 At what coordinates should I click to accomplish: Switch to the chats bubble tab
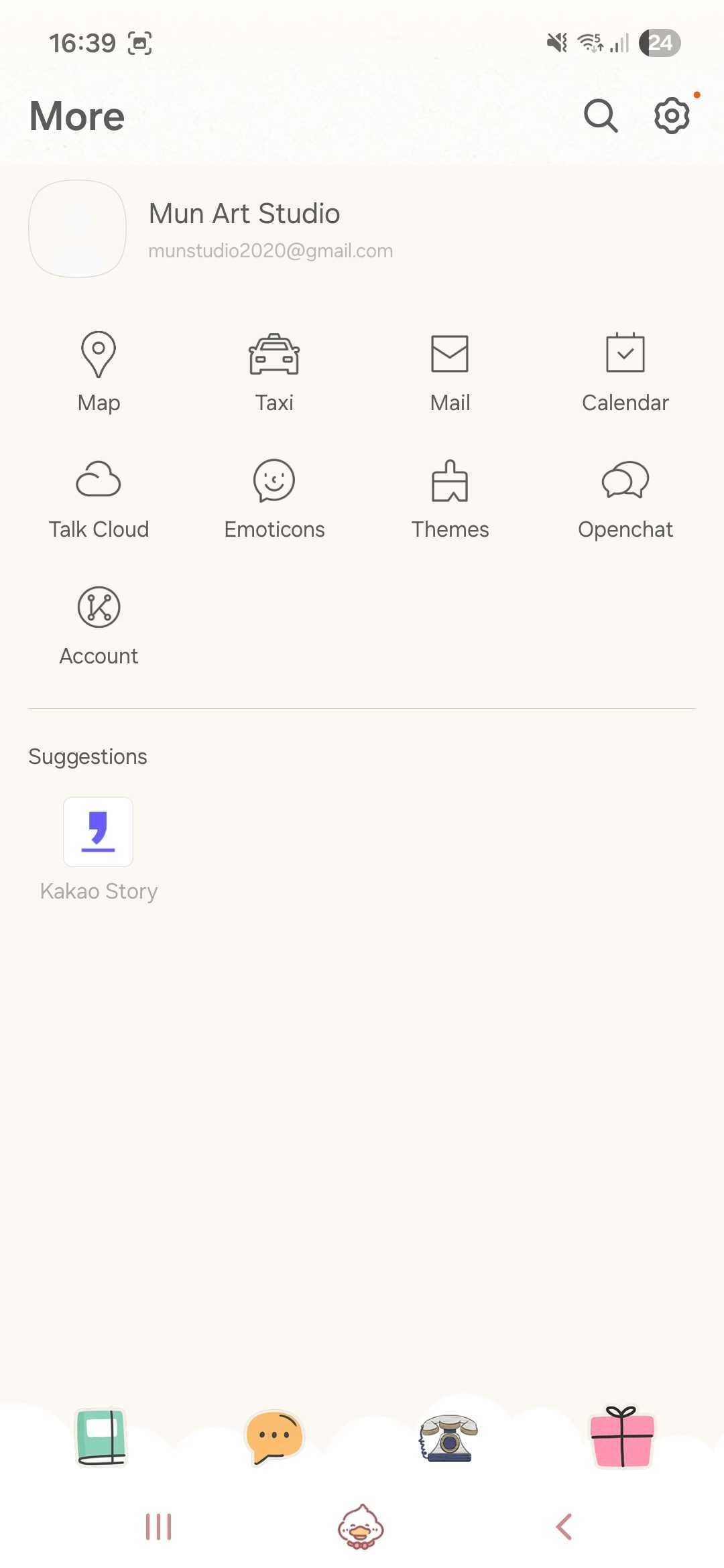[x=274, y=1438]
